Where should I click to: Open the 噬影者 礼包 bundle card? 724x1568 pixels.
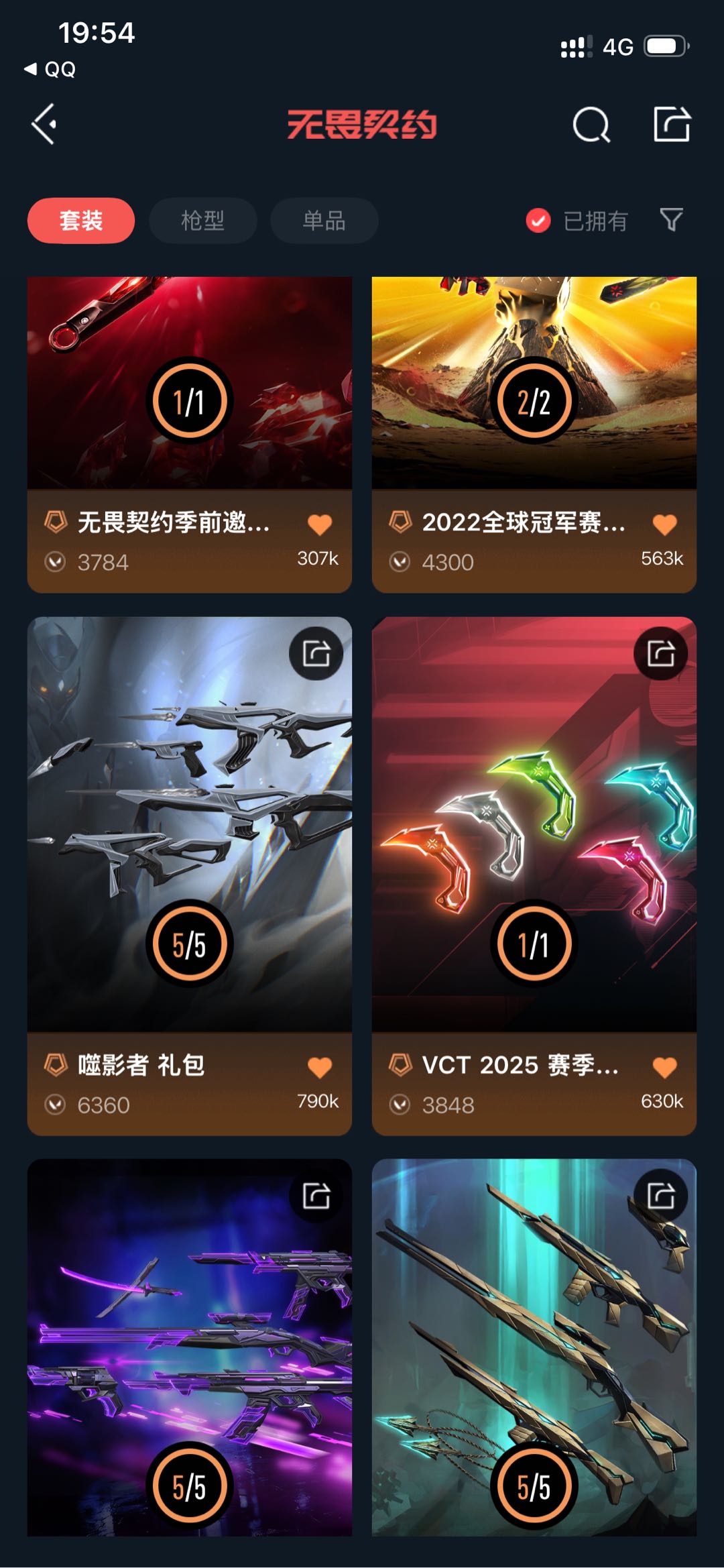click(190, 876)
